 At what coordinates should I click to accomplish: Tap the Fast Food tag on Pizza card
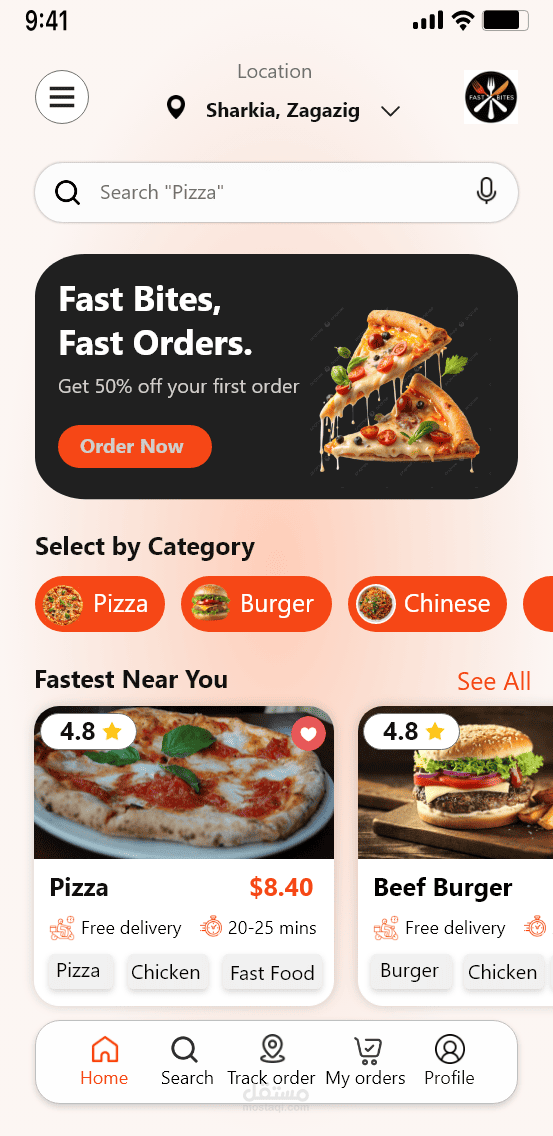[273, 972]
